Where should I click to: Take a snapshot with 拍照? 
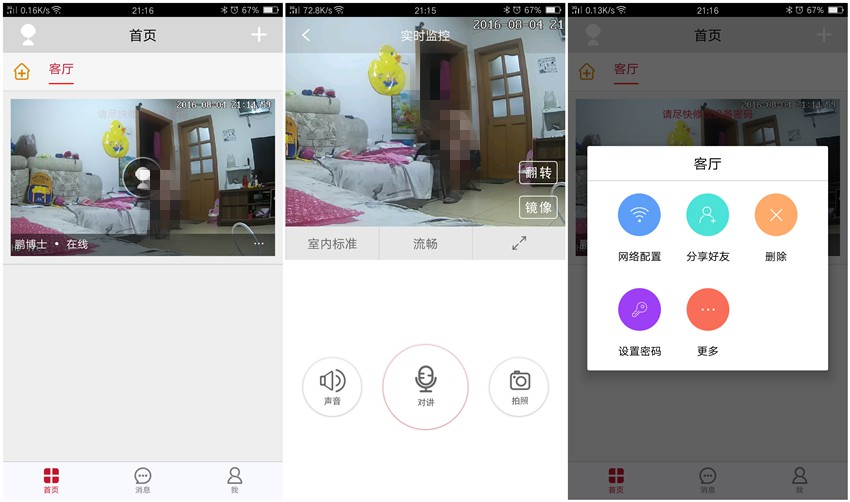coord(519,385)
